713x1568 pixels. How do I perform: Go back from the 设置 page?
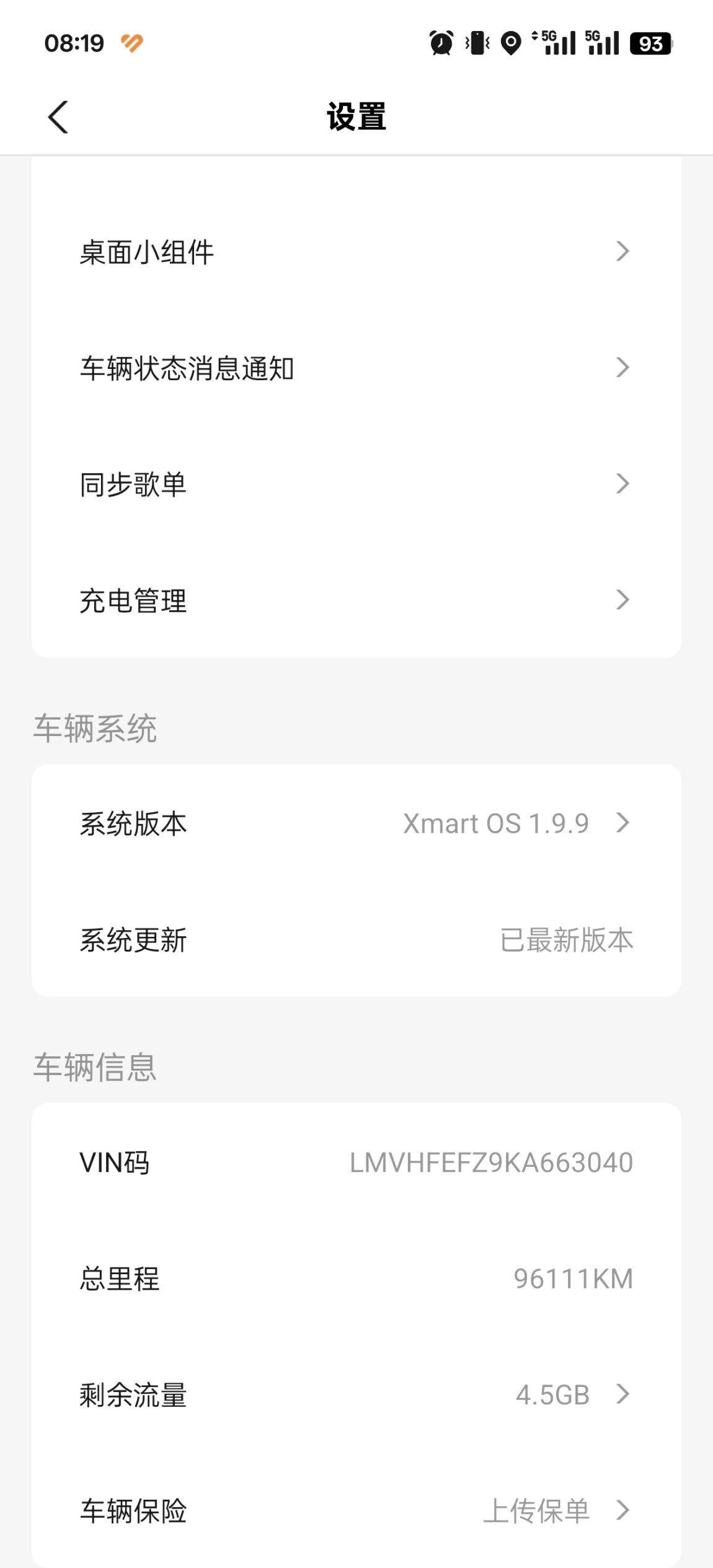click(x=58, y=117)
